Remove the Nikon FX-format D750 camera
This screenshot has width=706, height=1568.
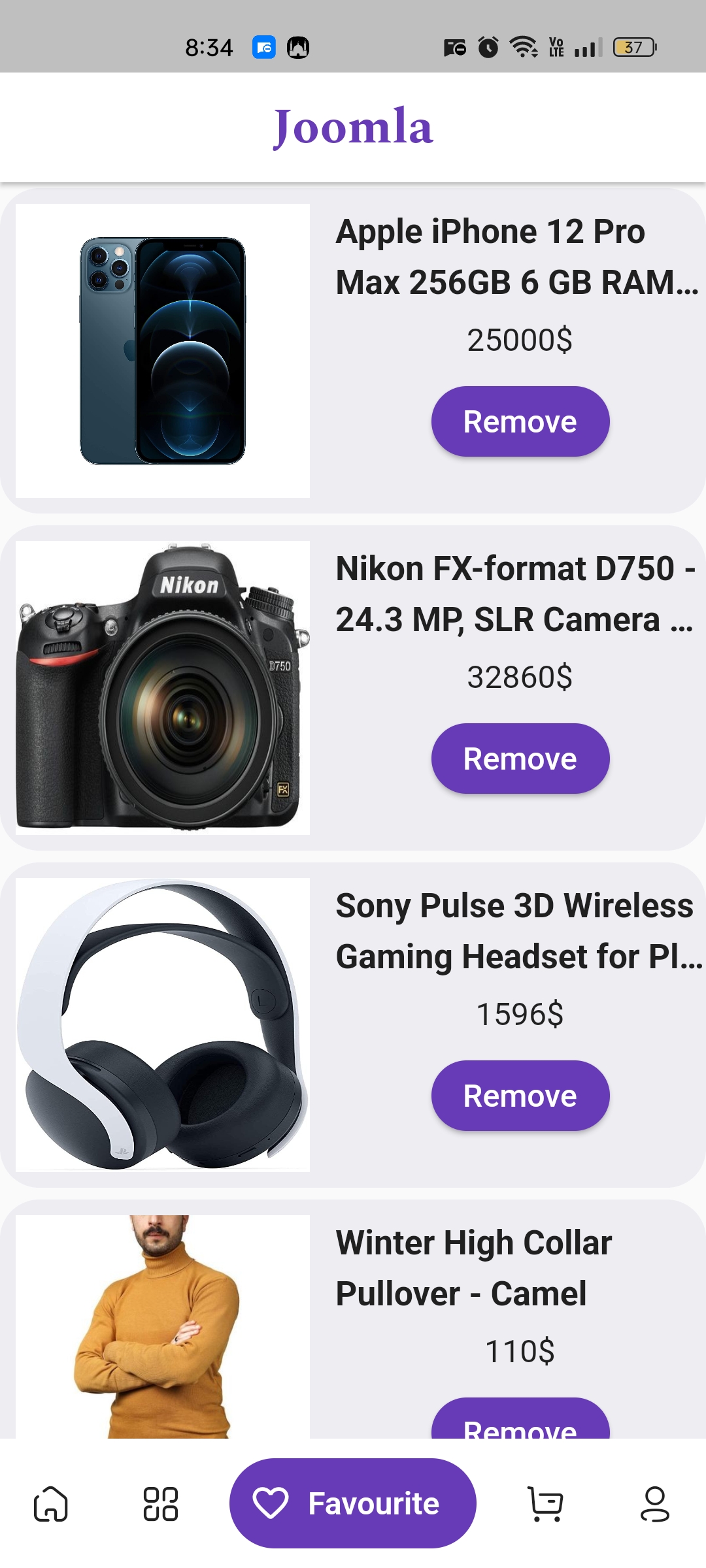click(519, 758)
